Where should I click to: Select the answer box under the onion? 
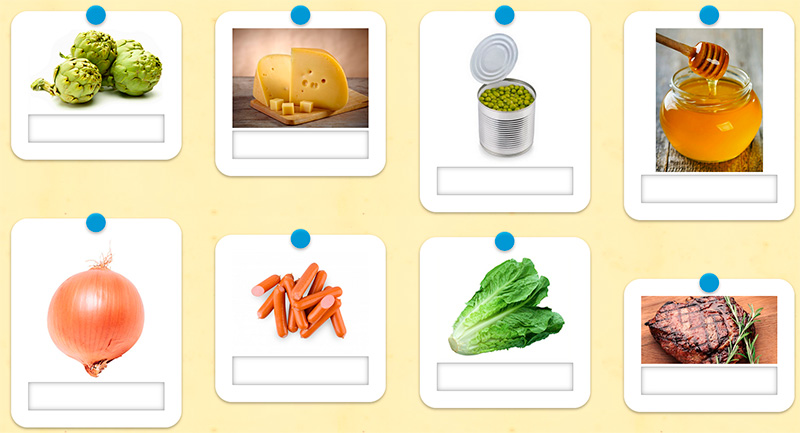[x=96, y=395]
